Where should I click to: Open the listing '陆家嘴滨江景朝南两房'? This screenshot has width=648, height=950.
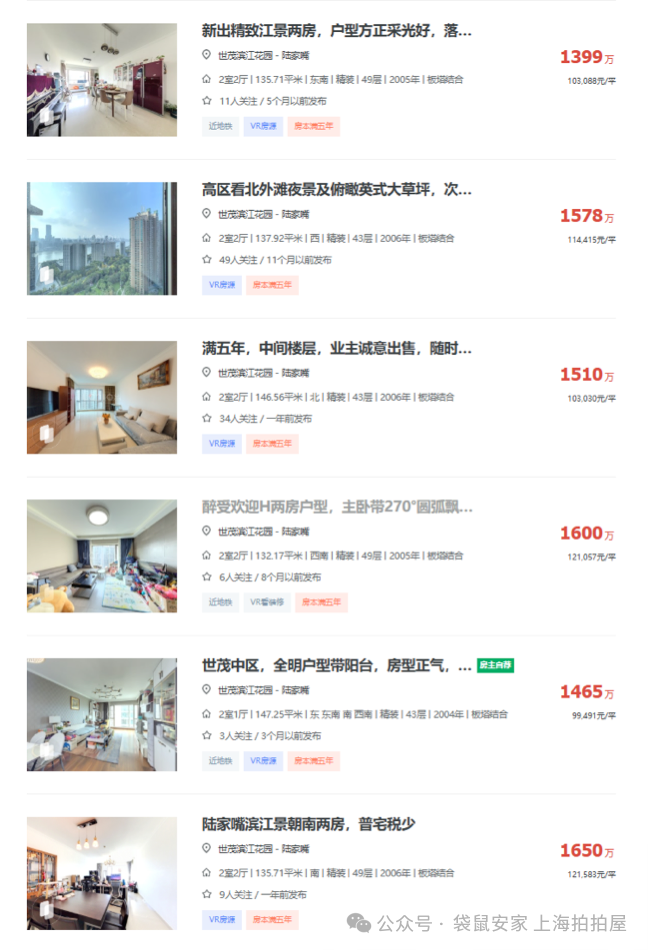pos(308,825)
